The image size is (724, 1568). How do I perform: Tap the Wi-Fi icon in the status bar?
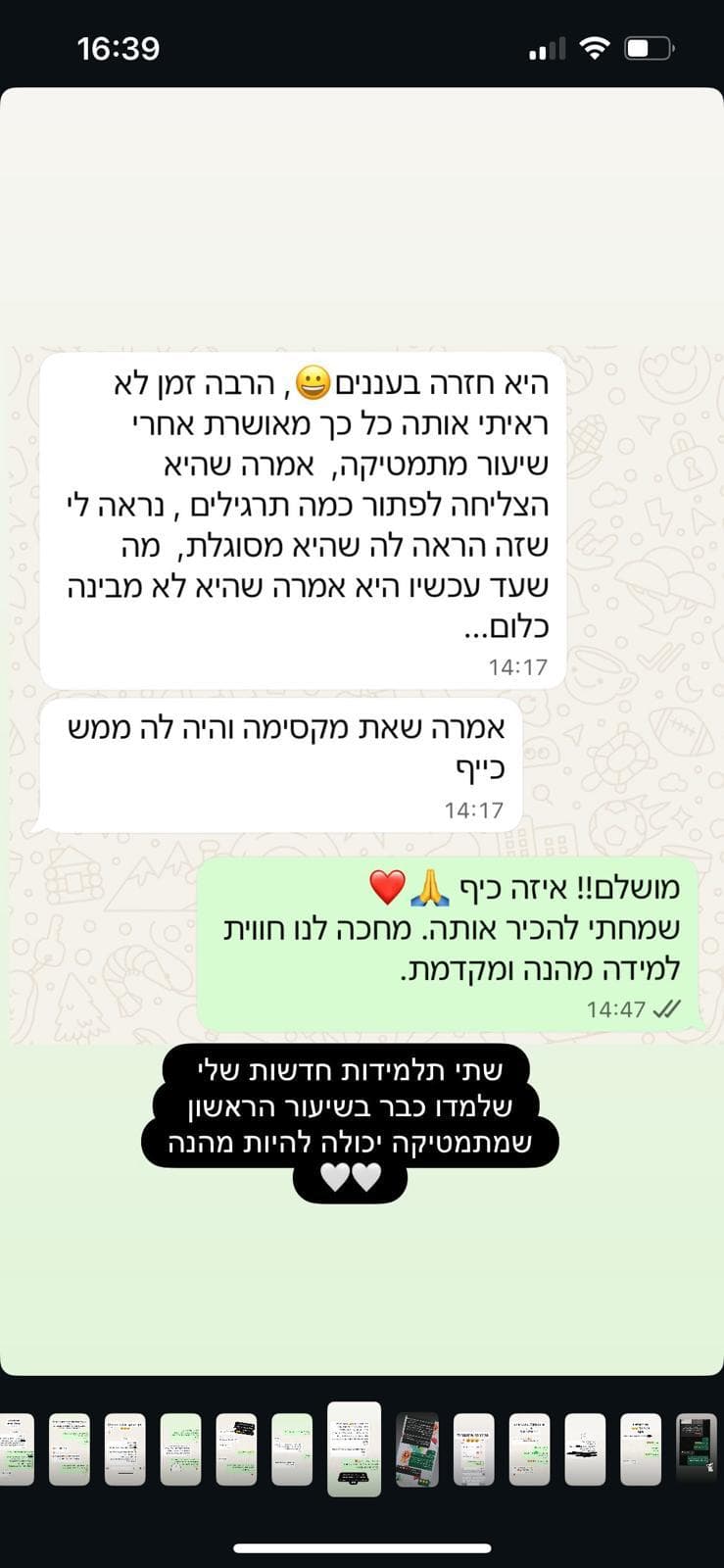pos(594,45)
